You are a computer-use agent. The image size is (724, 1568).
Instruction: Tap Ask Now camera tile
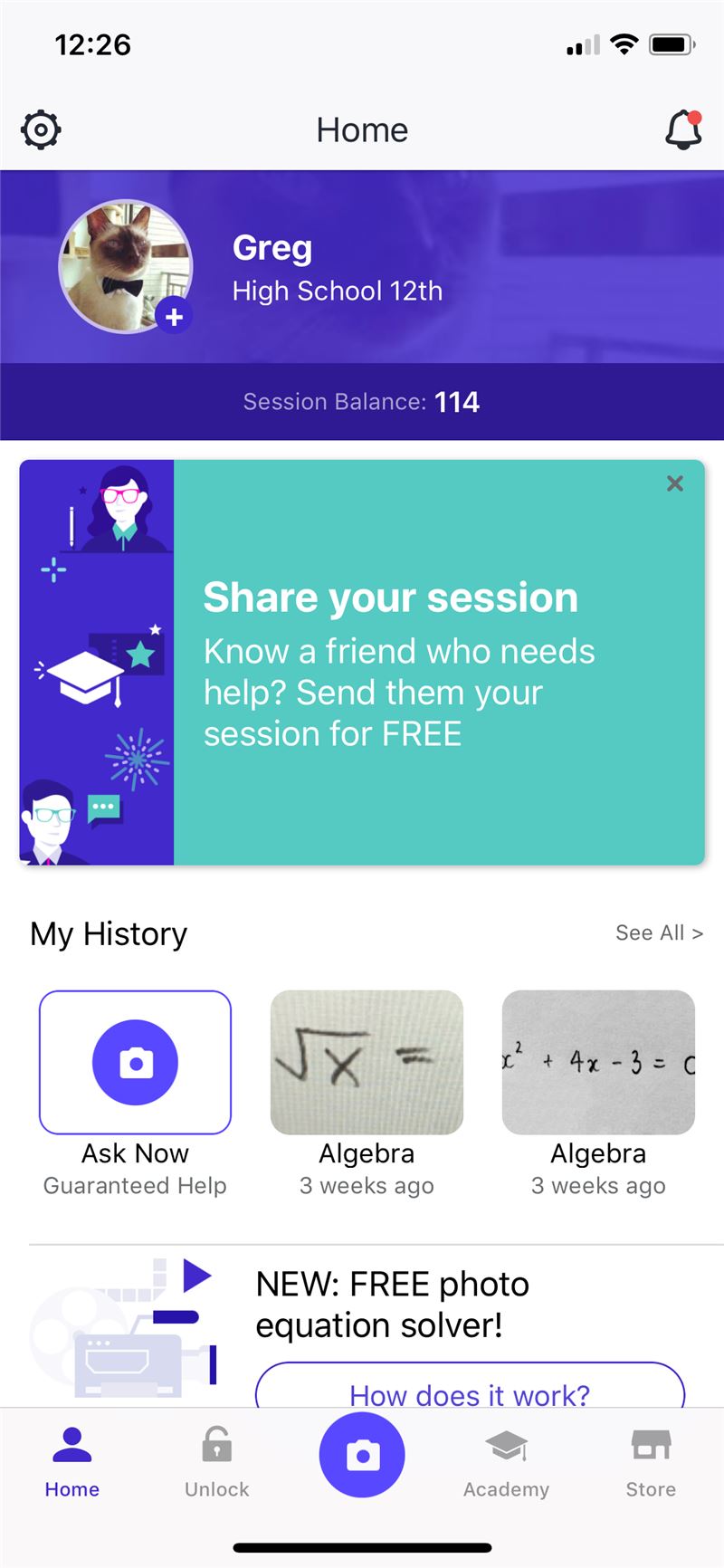pyautogui.click(x=135, y=1062)
